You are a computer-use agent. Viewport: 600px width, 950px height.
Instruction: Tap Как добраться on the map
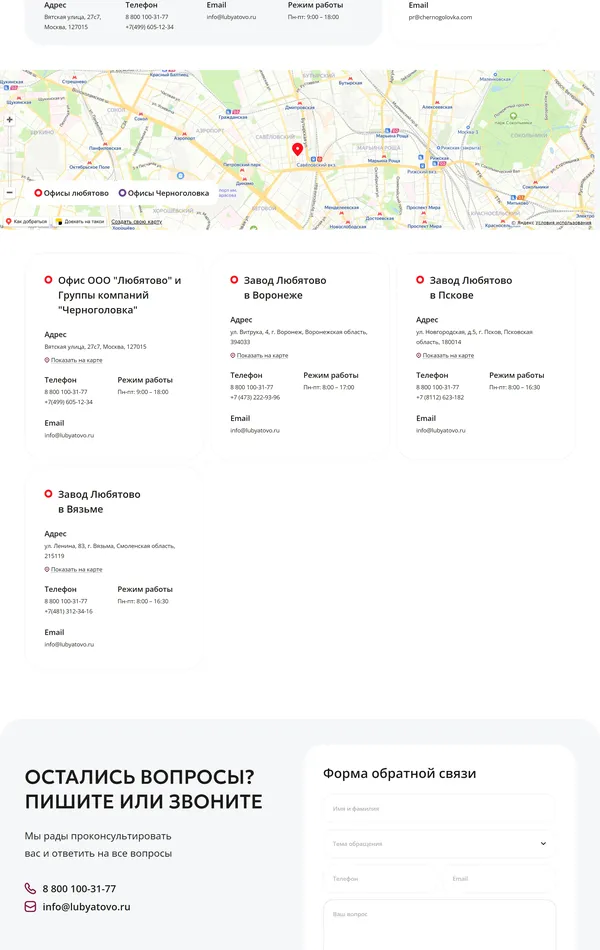click(27, 222)
